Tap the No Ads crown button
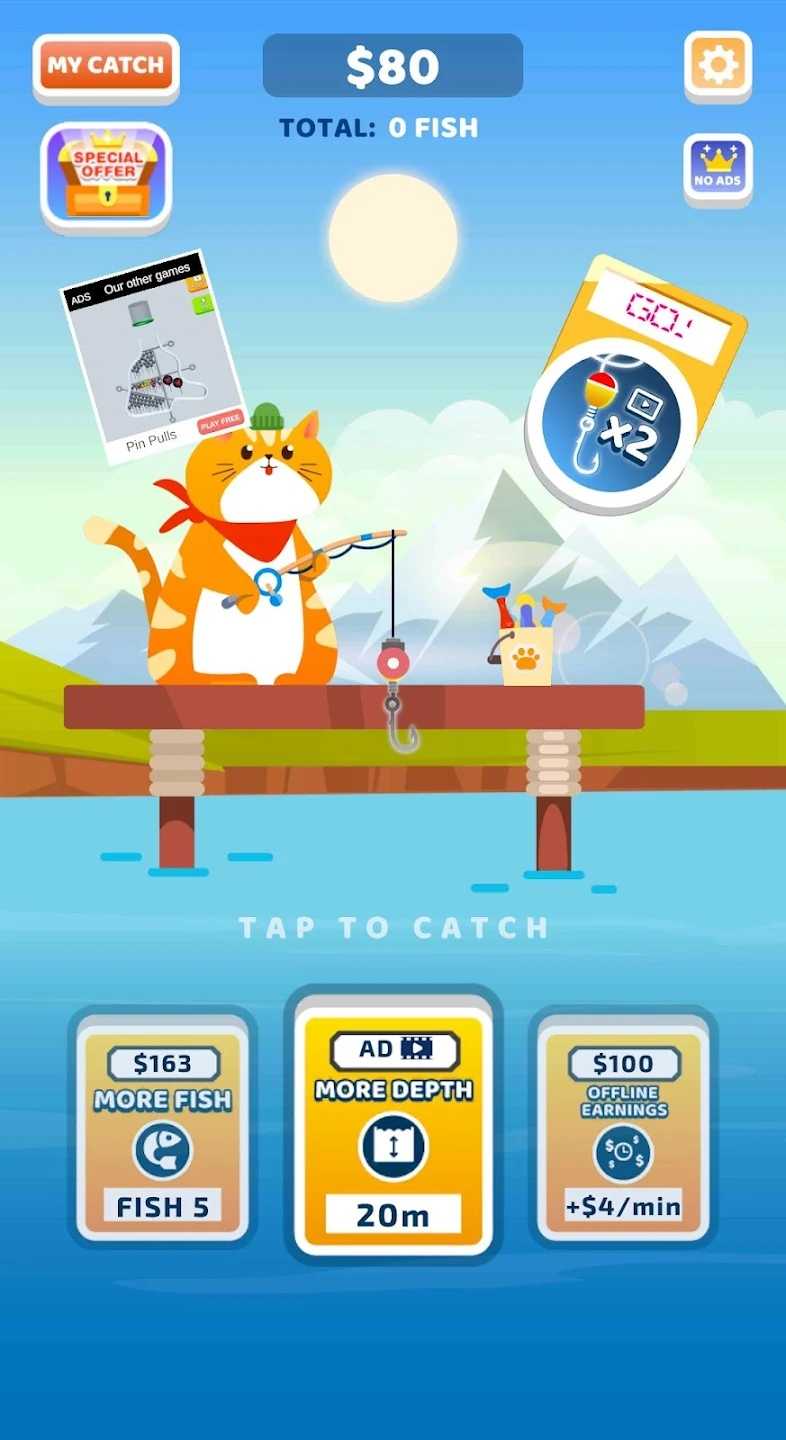Viewport: 786px width, 1440px height. tap(717, 167)
